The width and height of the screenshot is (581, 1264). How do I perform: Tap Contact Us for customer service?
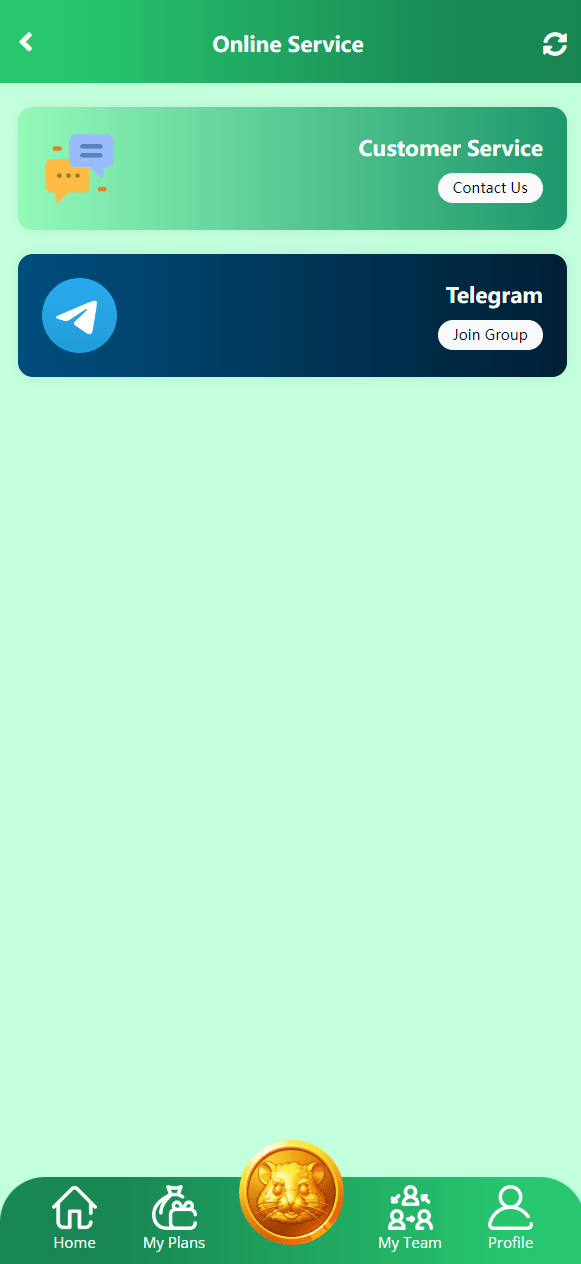click(x=490, y=188)
